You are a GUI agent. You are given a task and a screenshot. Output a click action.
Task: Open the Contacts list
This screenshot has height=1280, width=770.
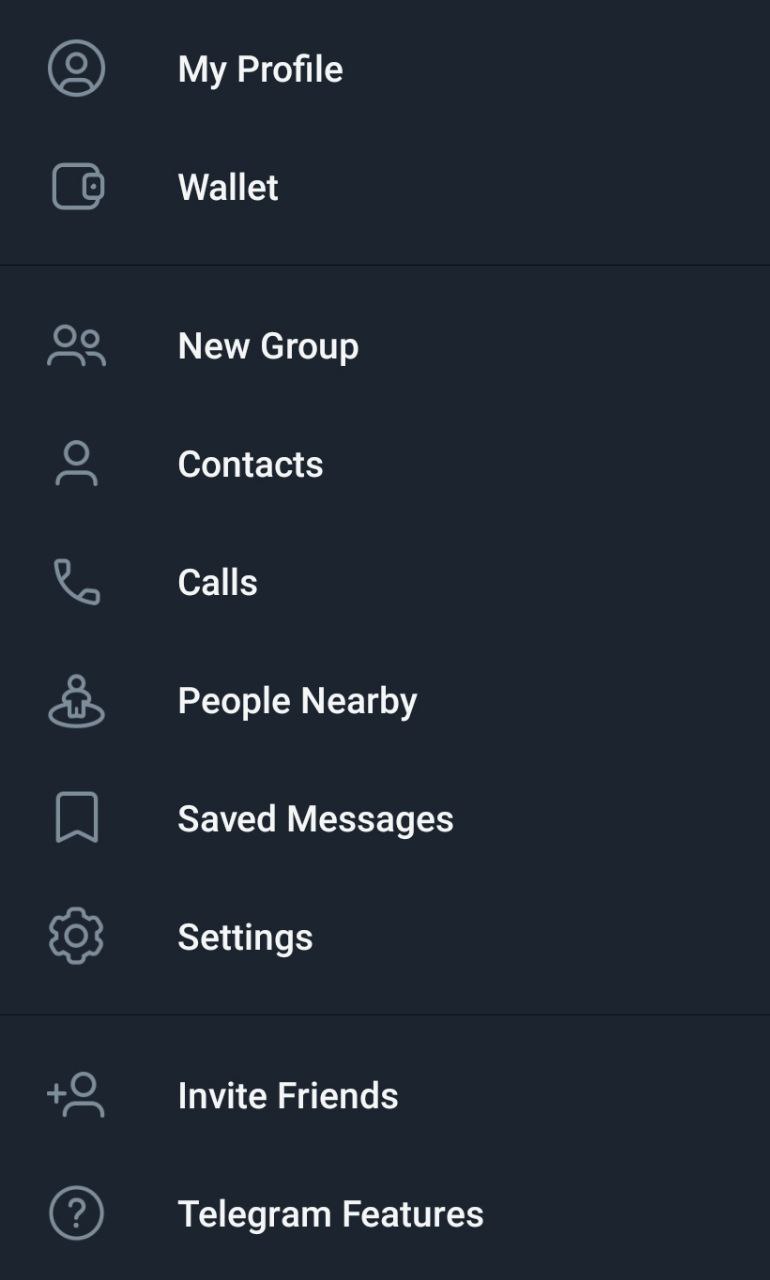pos(385,464)
